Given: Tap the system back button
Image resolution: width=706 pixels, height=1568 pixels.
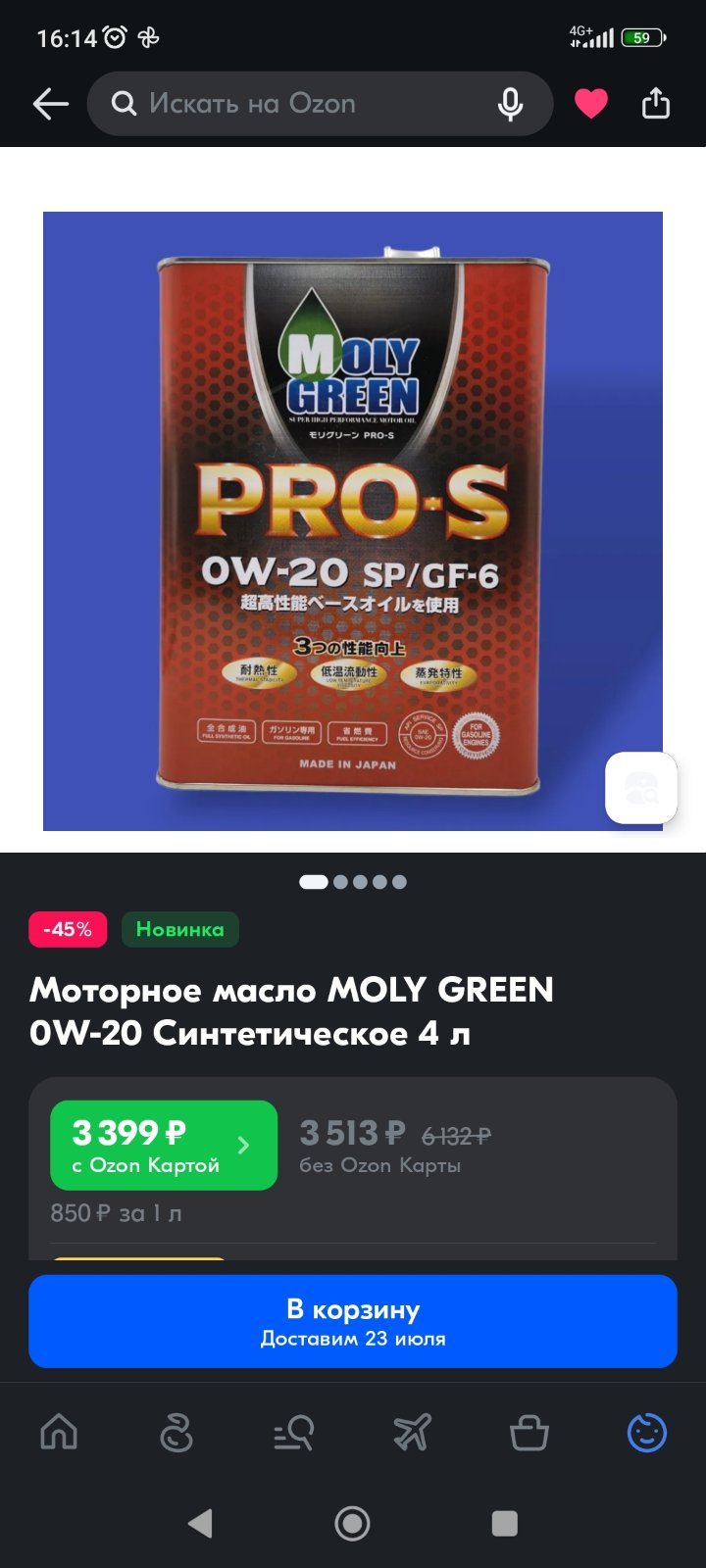Looking at the screenshot, I should tap(200, 1523).
